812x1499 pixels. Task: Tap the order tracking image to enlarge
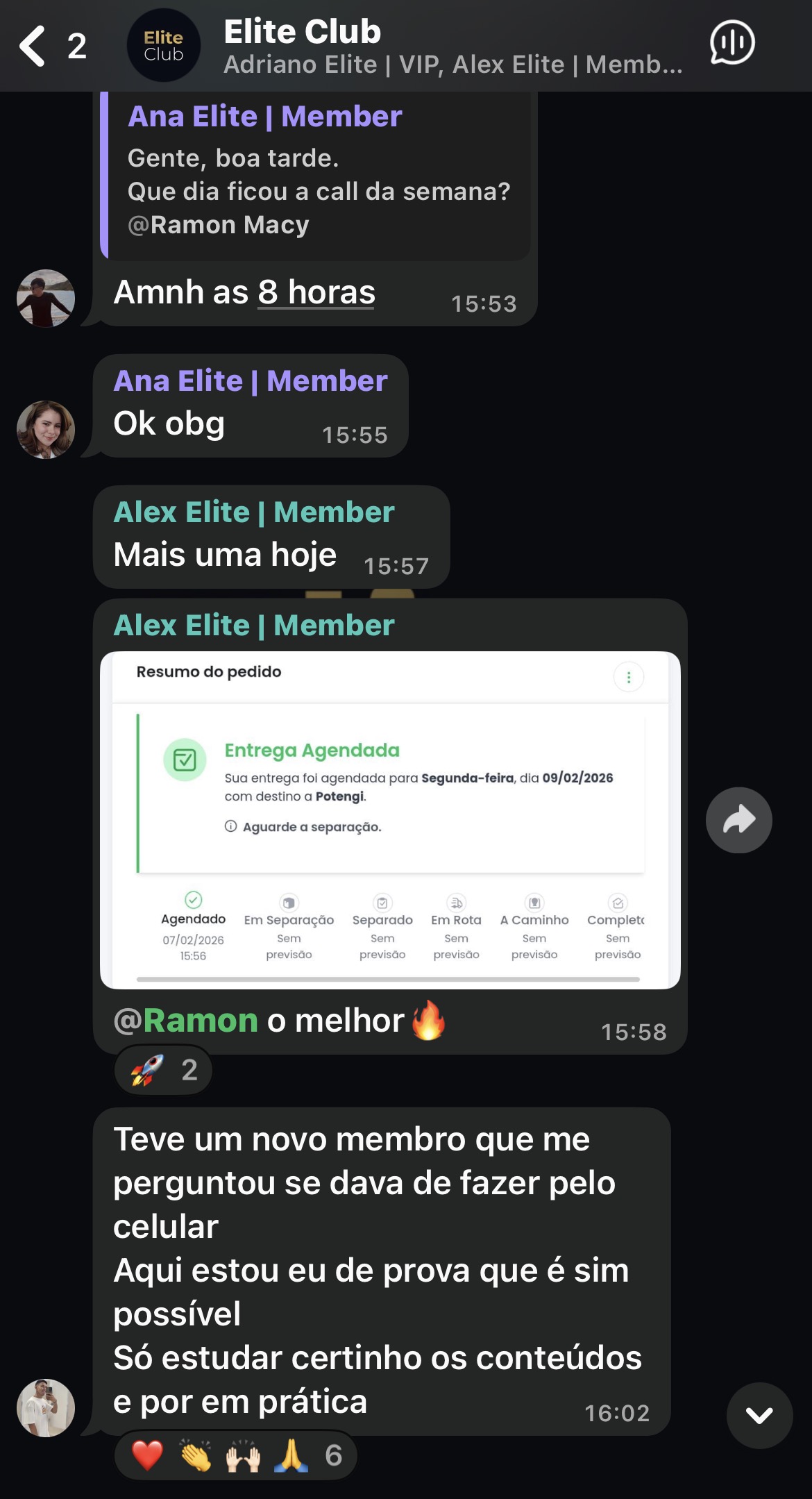[389, 819]
